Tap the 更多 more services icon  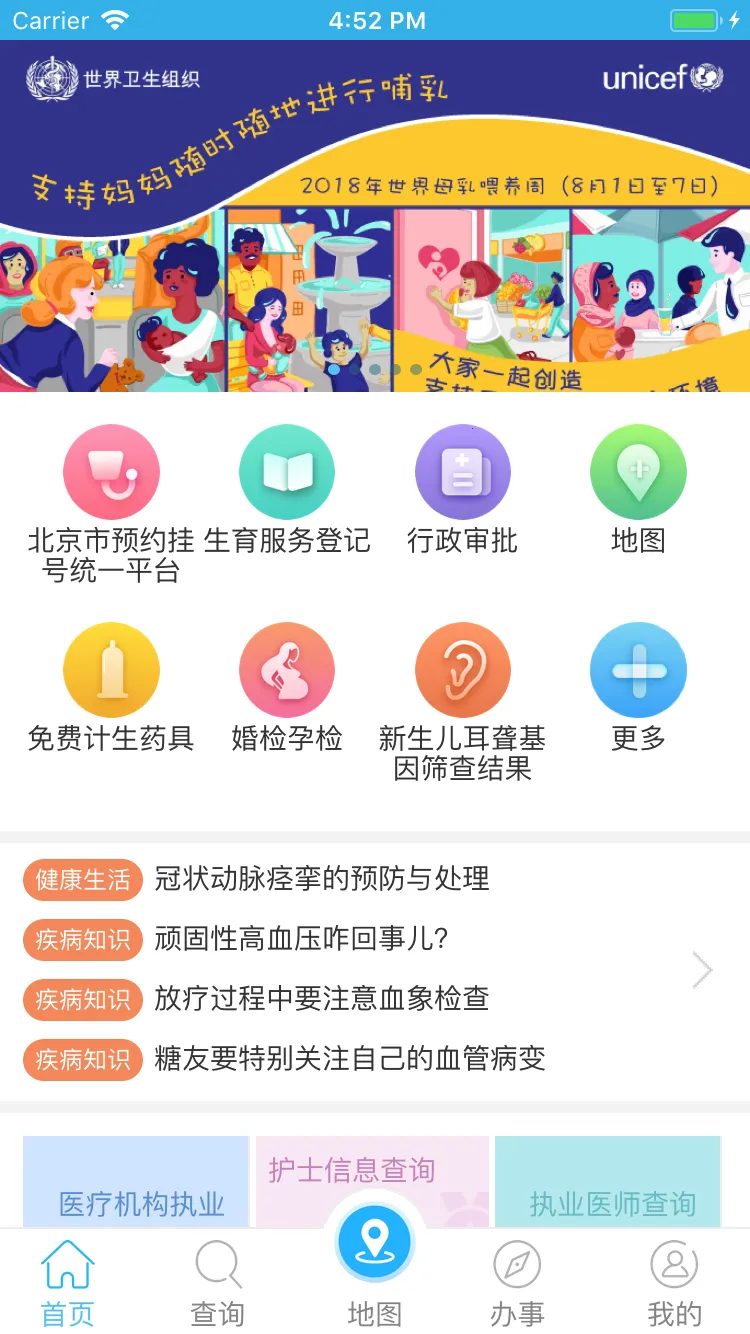[x=638, y=668]
